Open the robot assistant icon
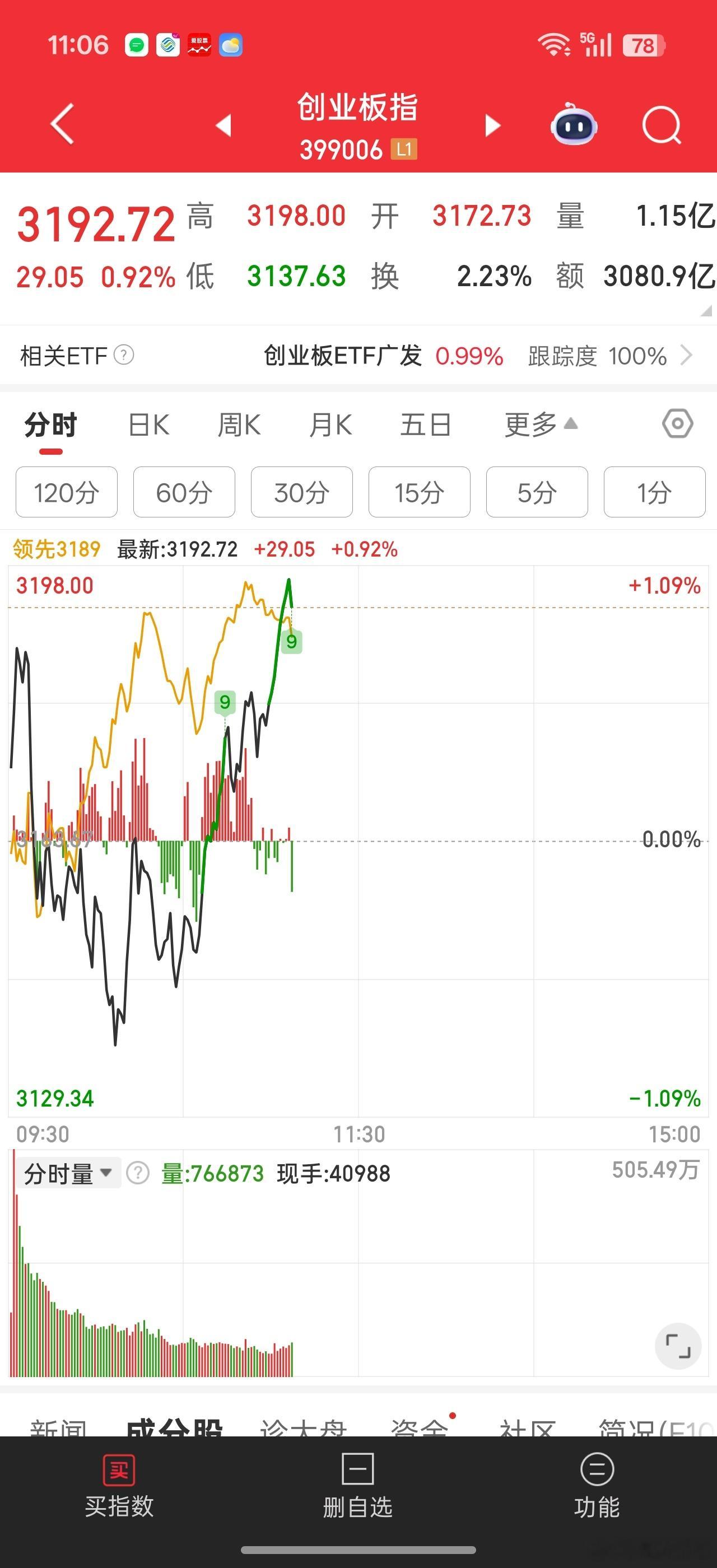The height and width of the screenshot is (1568, 717). pos(574,124)
